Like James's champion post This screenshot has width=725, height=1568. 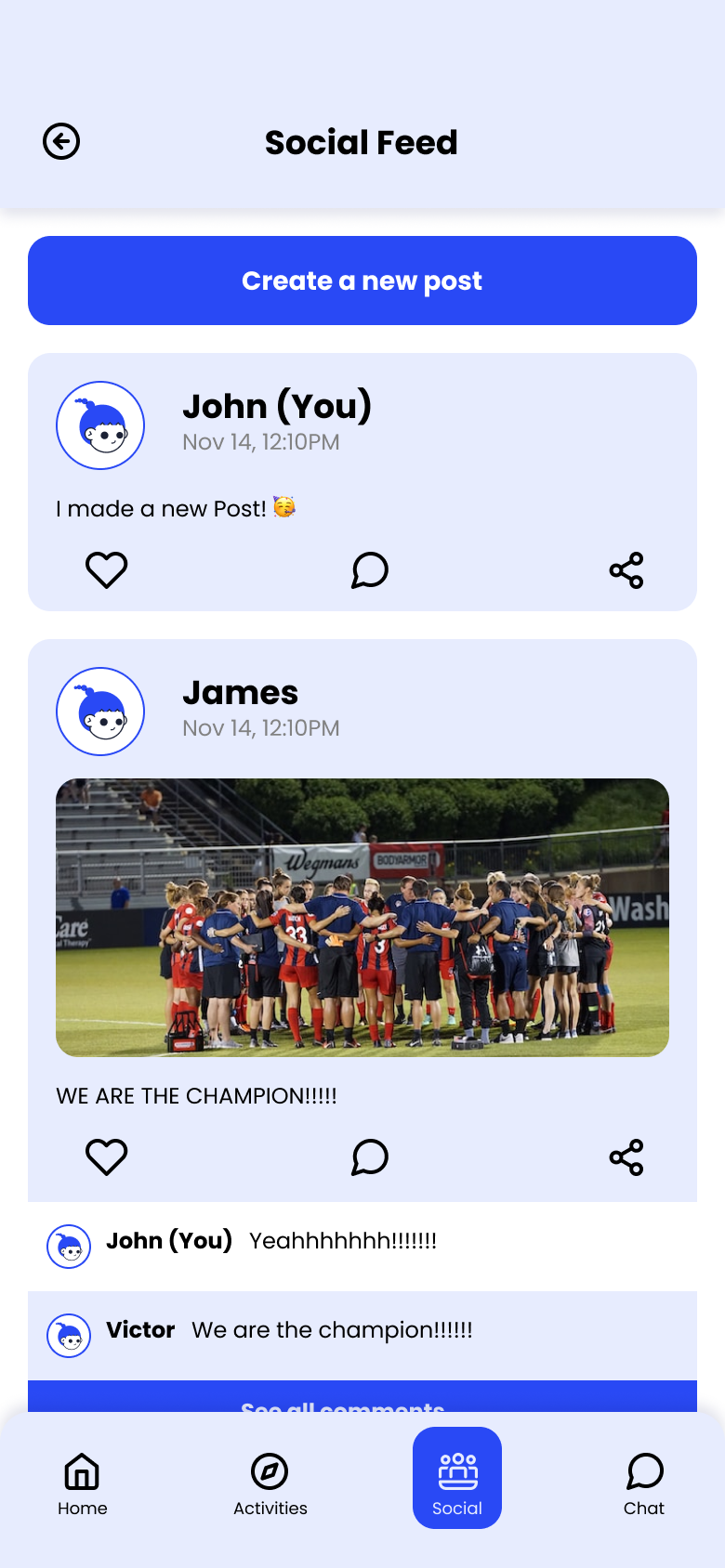coord(106,1156)
